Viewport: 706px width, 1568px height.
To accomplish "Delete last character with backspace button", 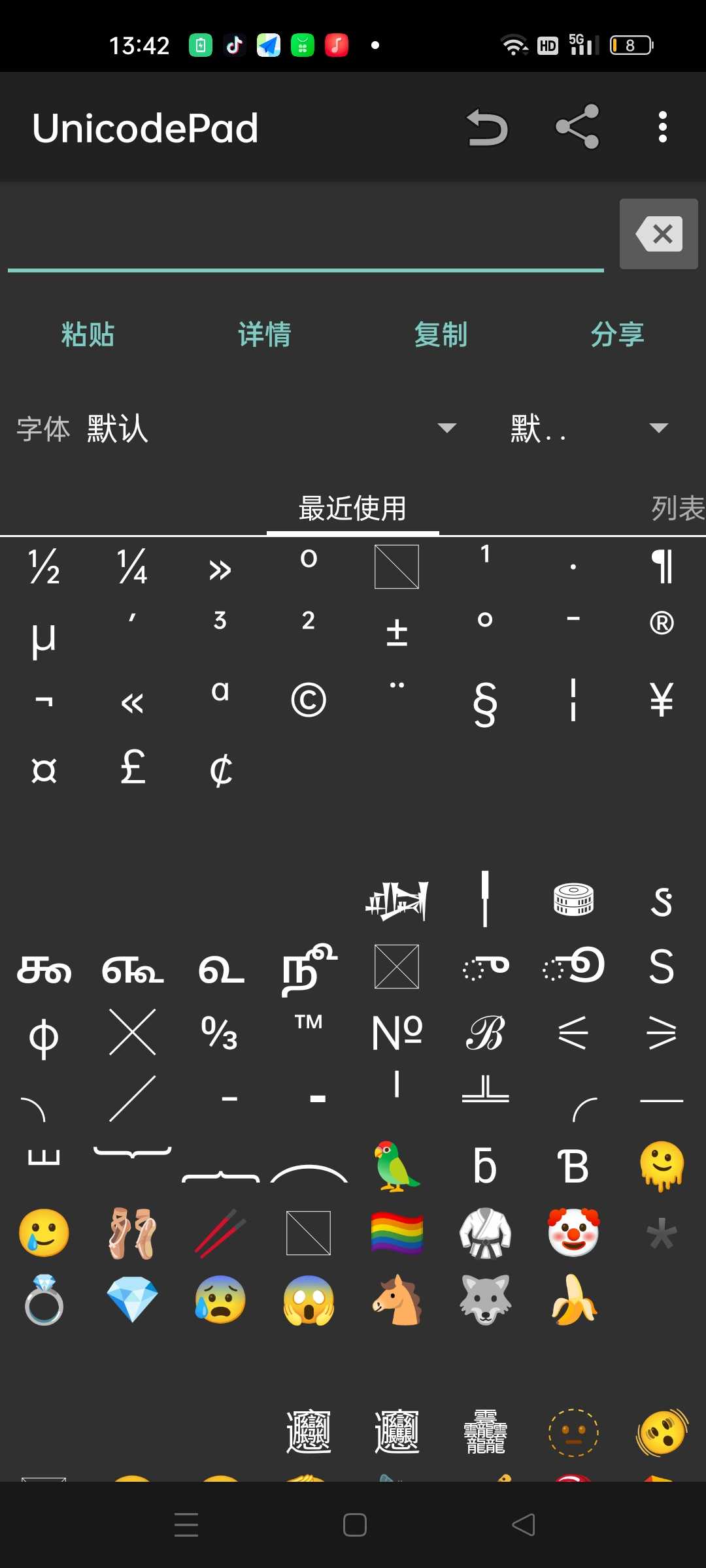I will (658, 234).
